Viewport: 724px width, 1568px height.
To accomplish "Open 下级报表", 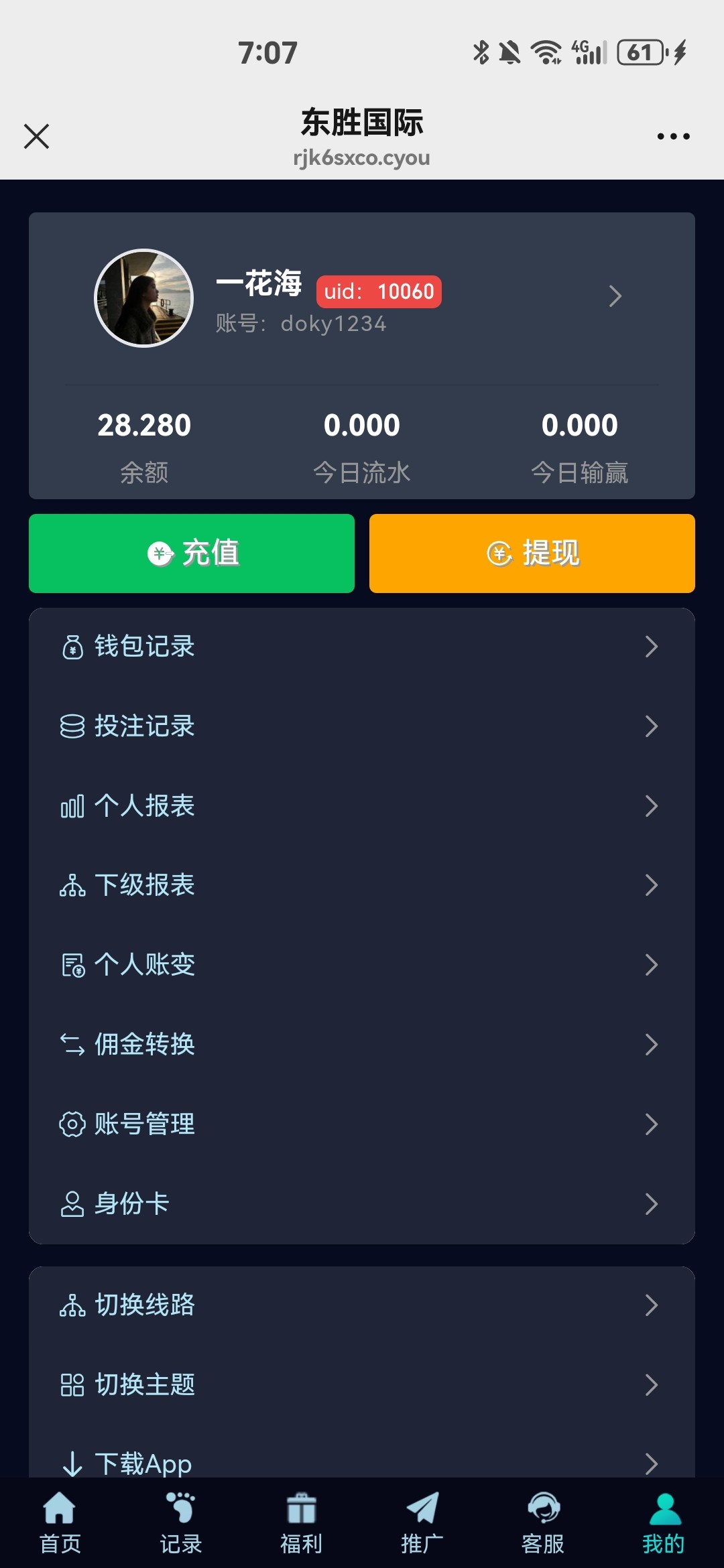I will click(x=362, y=885).
